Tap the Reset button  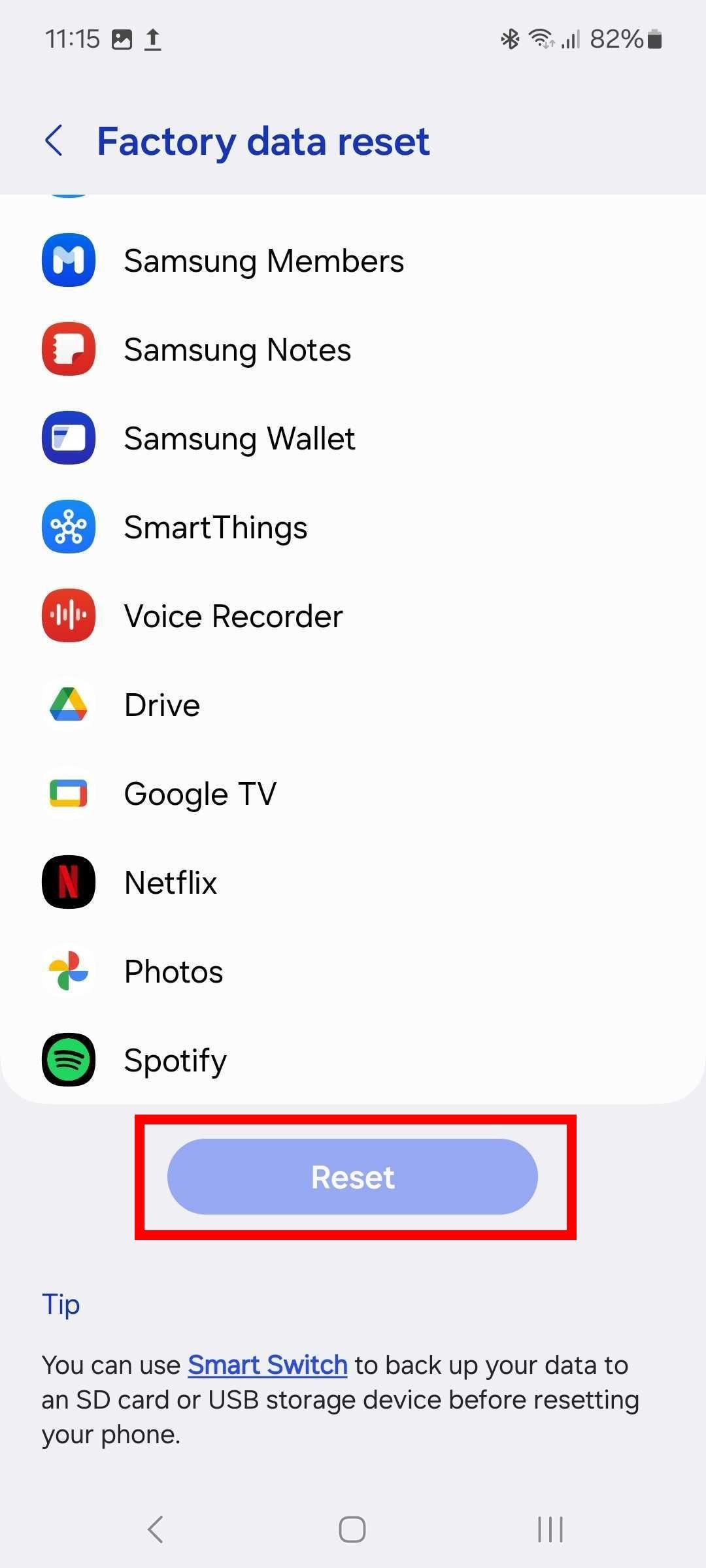(352, 1177)
